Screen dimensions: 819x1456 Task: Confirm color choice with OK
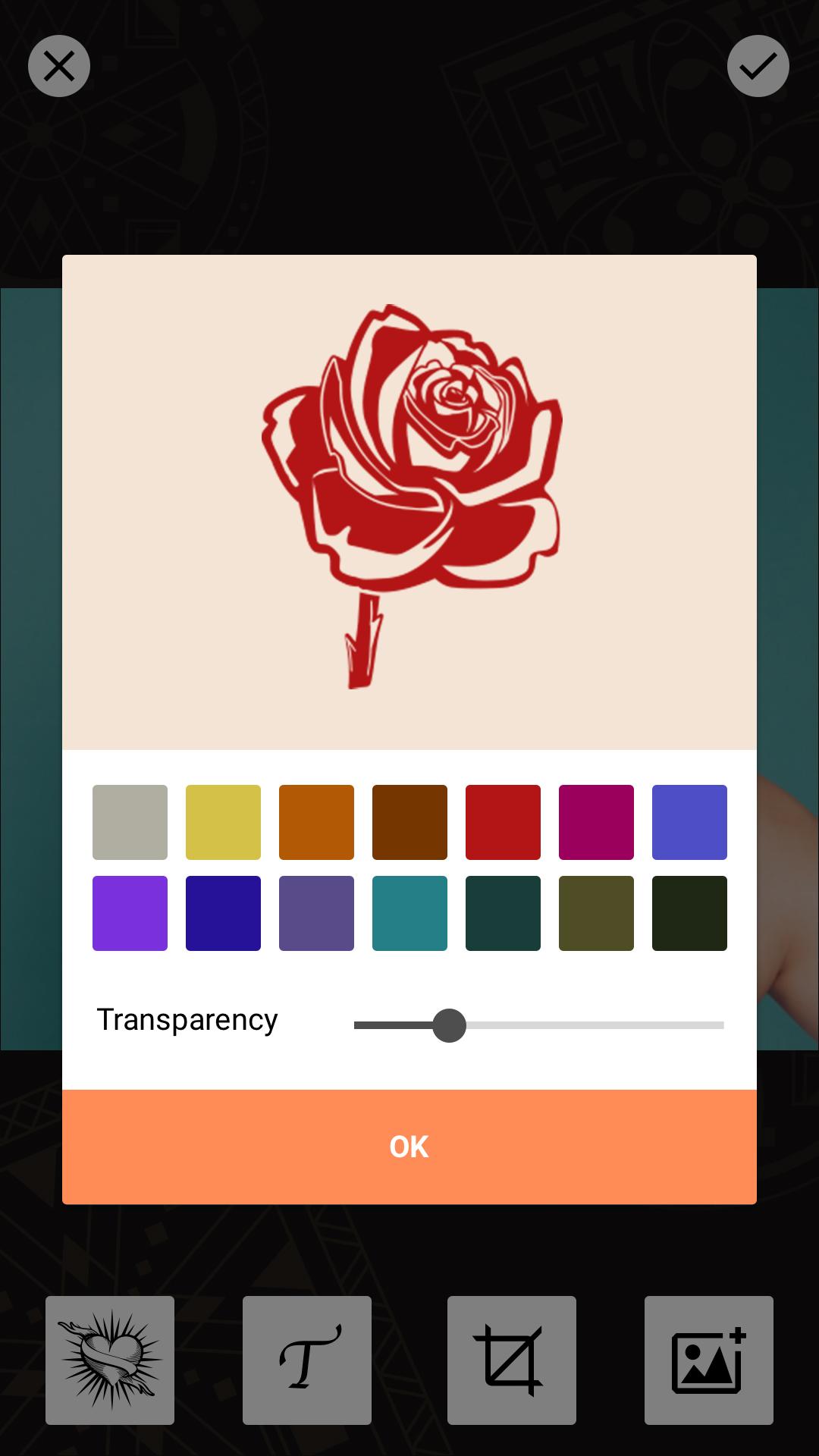click(409, 1147)
